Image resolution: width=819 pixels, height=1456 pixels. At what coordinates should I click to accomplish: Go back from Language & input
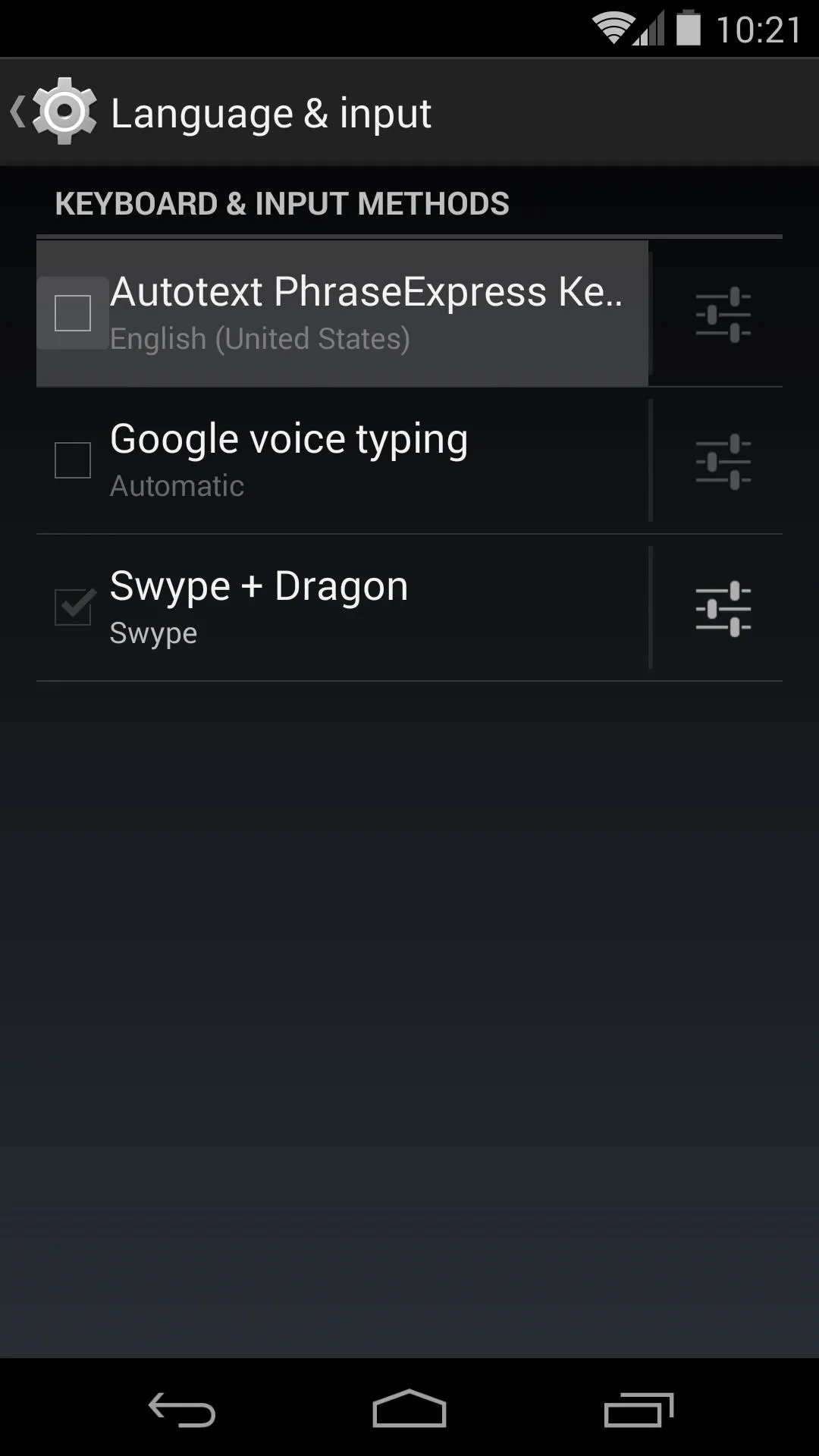pyautogui.click(x=53, y=112)
